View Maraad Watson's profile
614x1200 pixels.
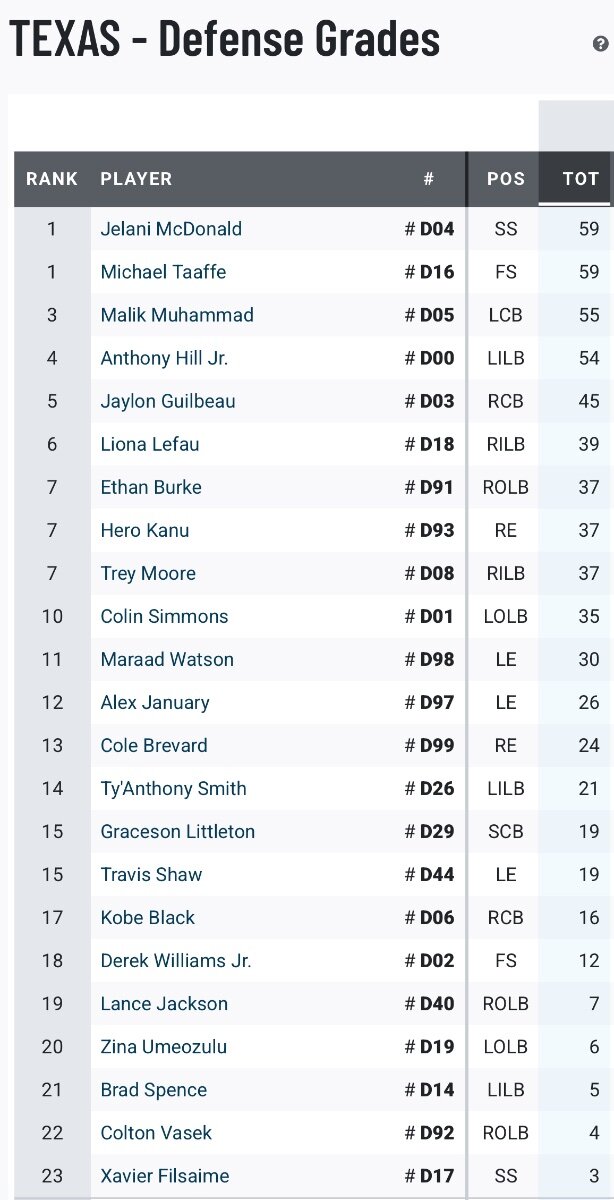167,659
